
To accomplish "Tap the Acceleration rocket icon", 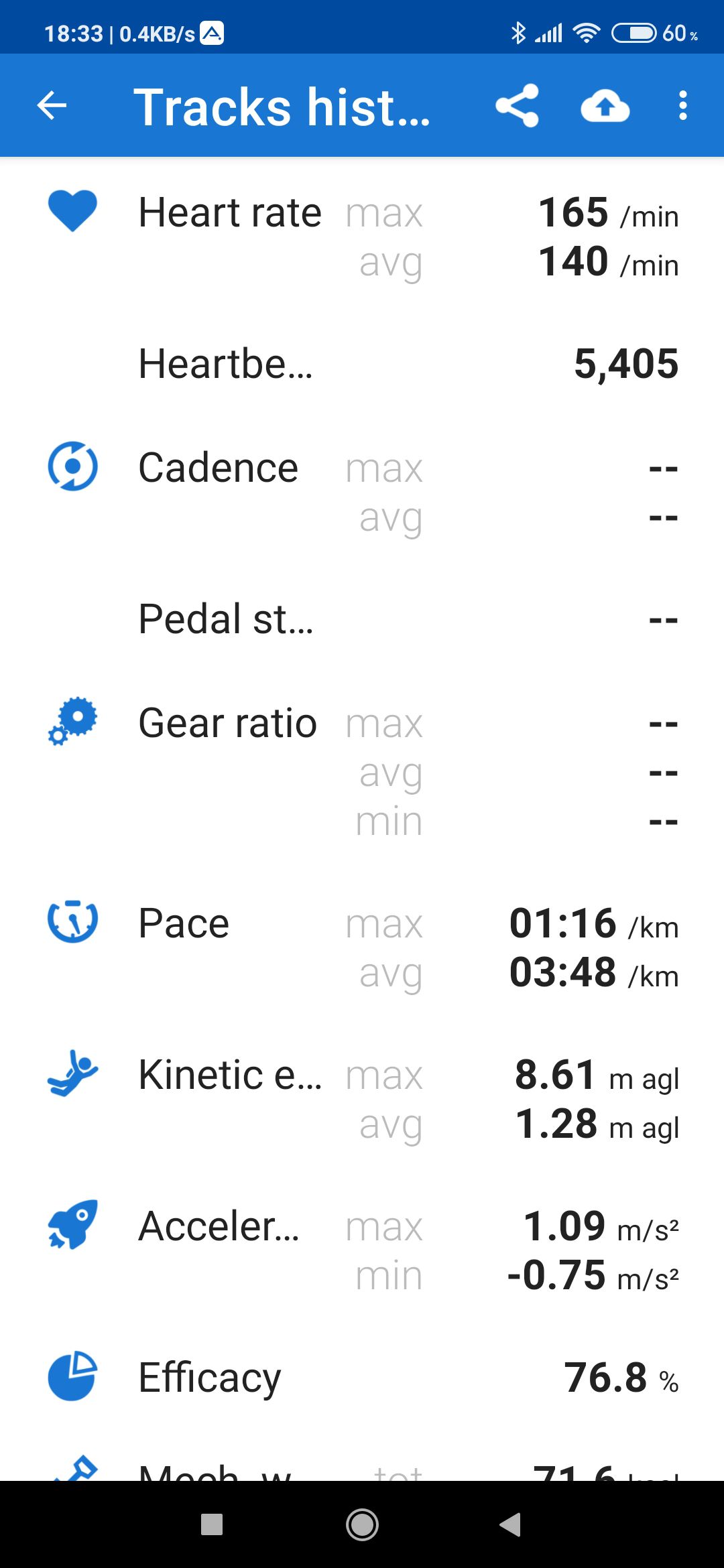I will (x=72, y=1225).
